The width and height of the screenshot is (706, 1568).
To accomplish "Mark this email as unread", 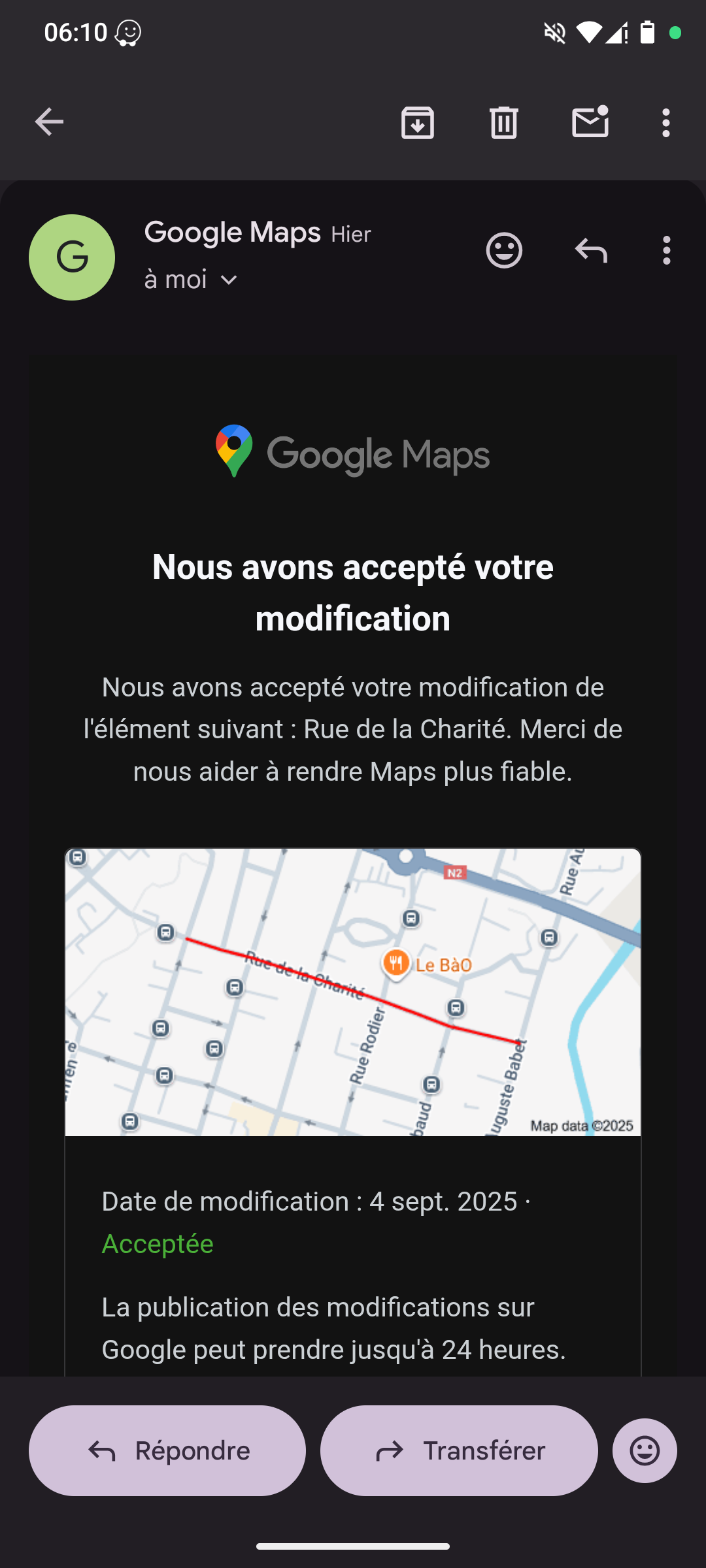I will (x=590, y=122).
